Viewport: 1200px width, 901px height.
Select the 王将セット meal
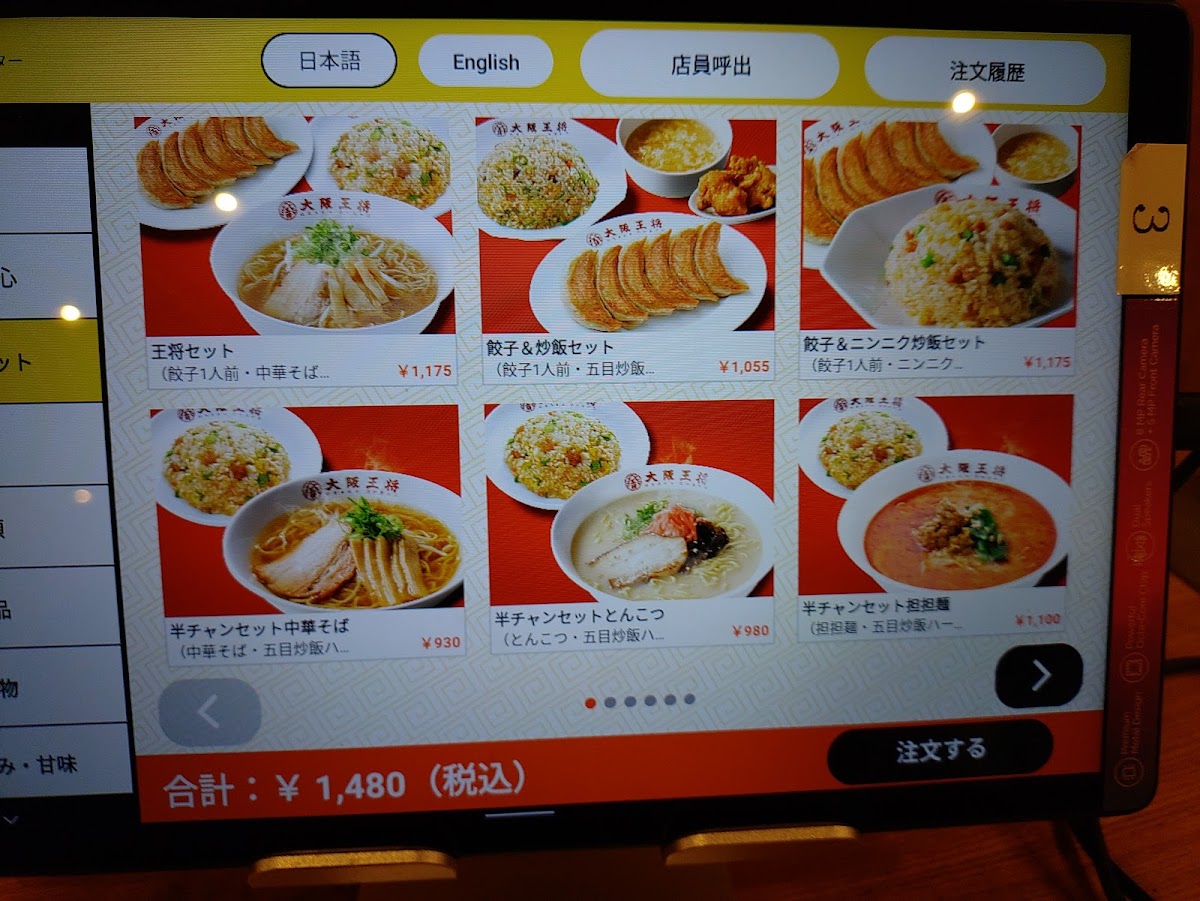(x=297, y=250)
